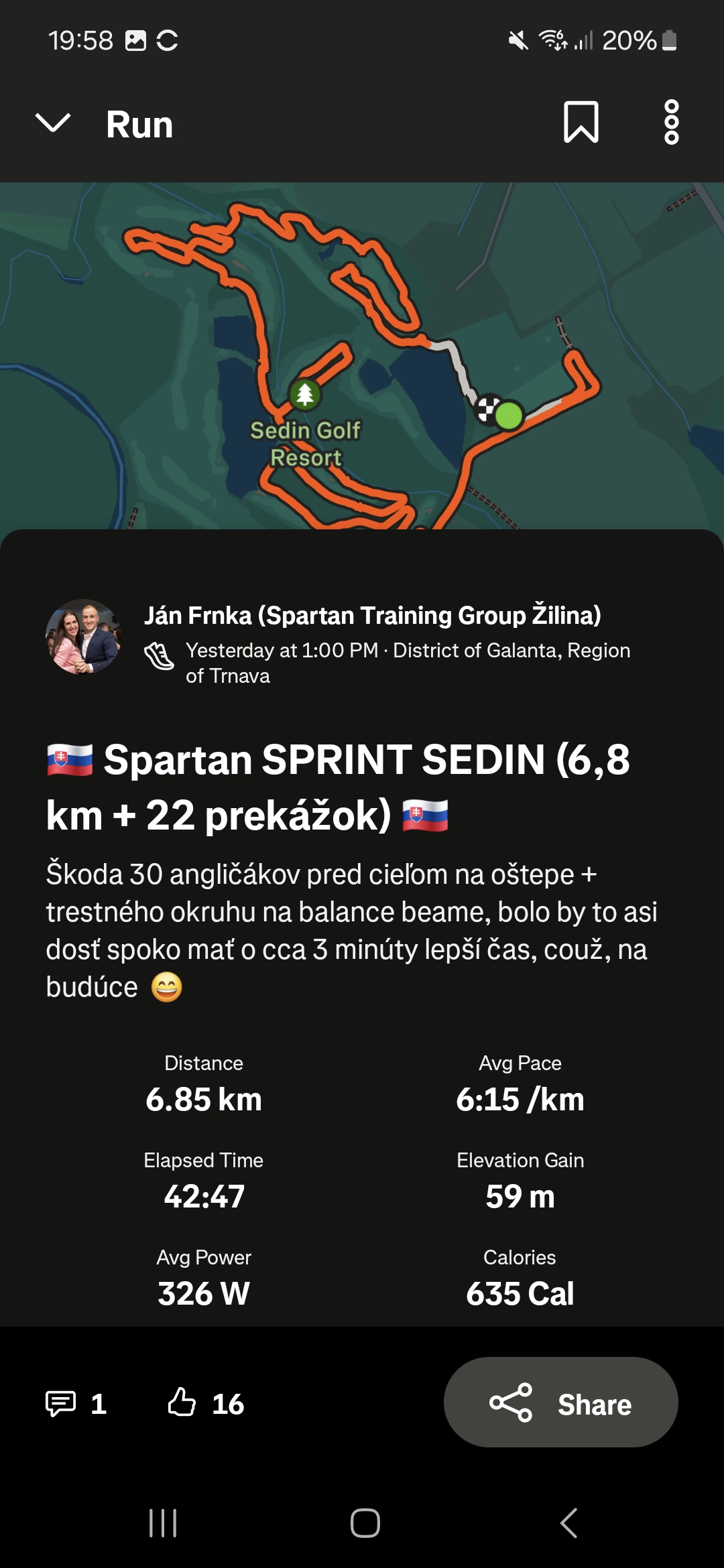
Task: Open the three-dot overflow menu
Action: (x=671, y=123)
